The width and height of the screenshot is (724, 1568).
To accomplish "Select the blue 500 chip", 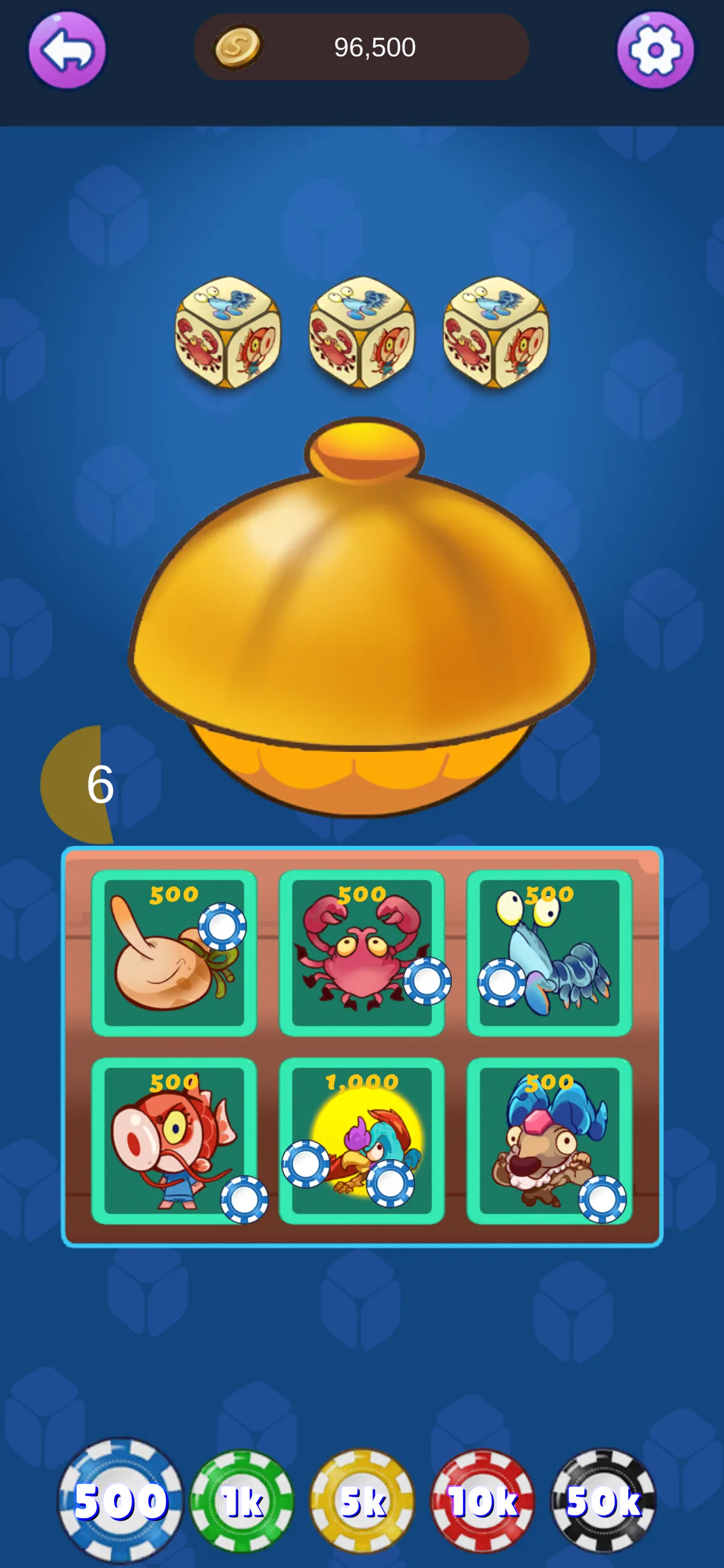I will pyautogui.click(x=121, y=1500).
